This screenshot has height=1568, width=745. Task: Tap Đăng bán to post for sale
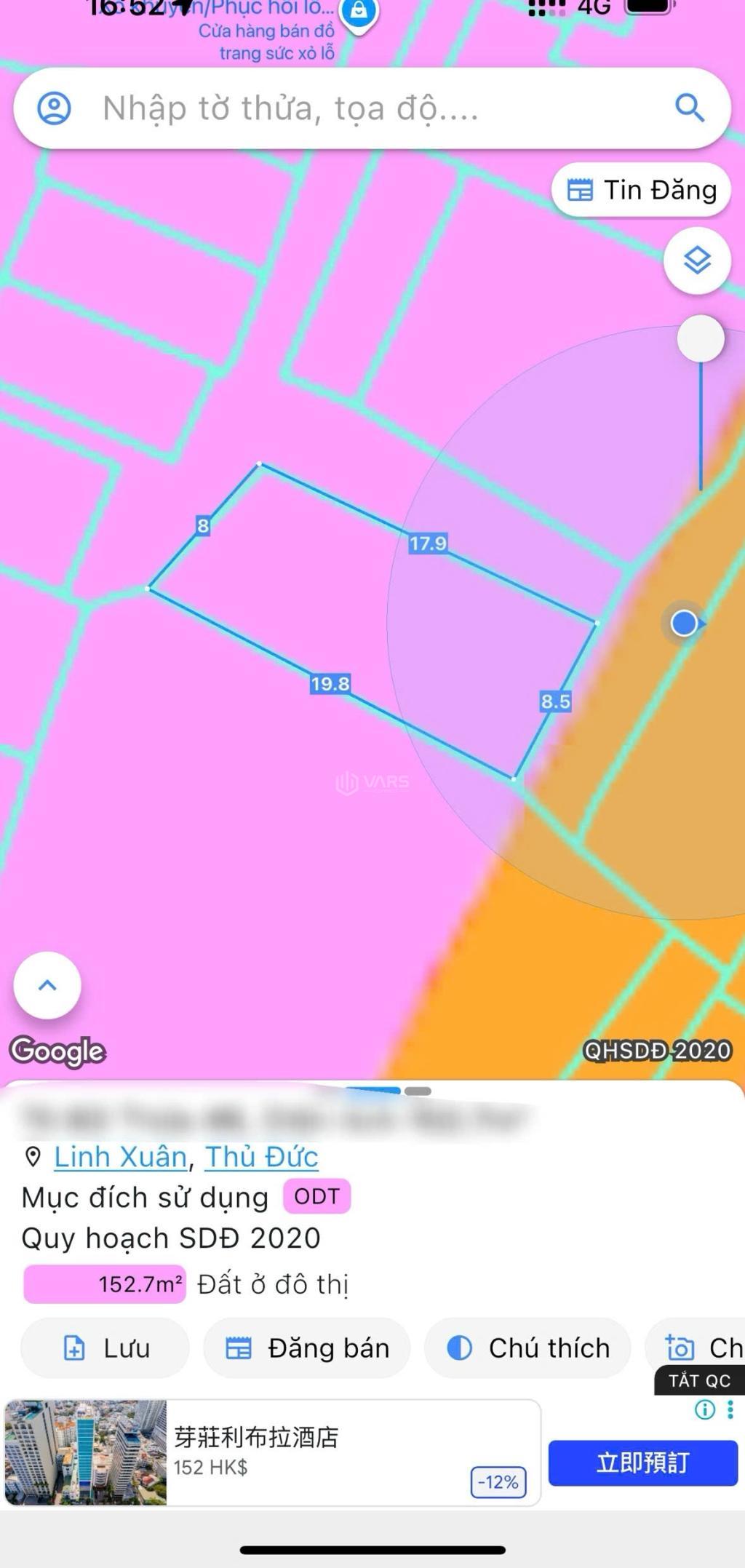(x=307, y=1348)
